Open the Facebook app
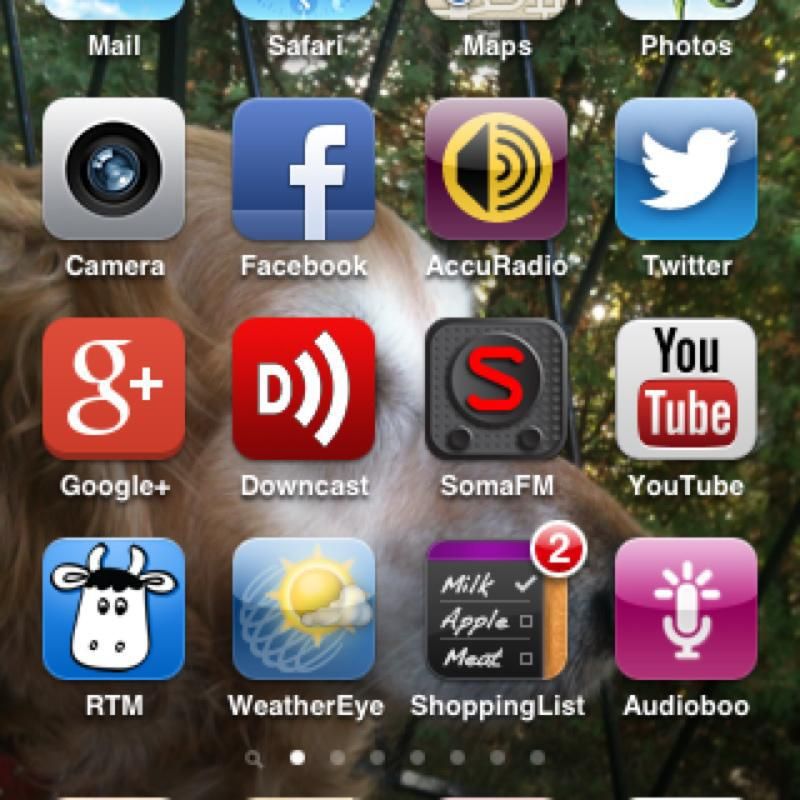Viewport: 800px width, 800px height. (x=304, y=169)
